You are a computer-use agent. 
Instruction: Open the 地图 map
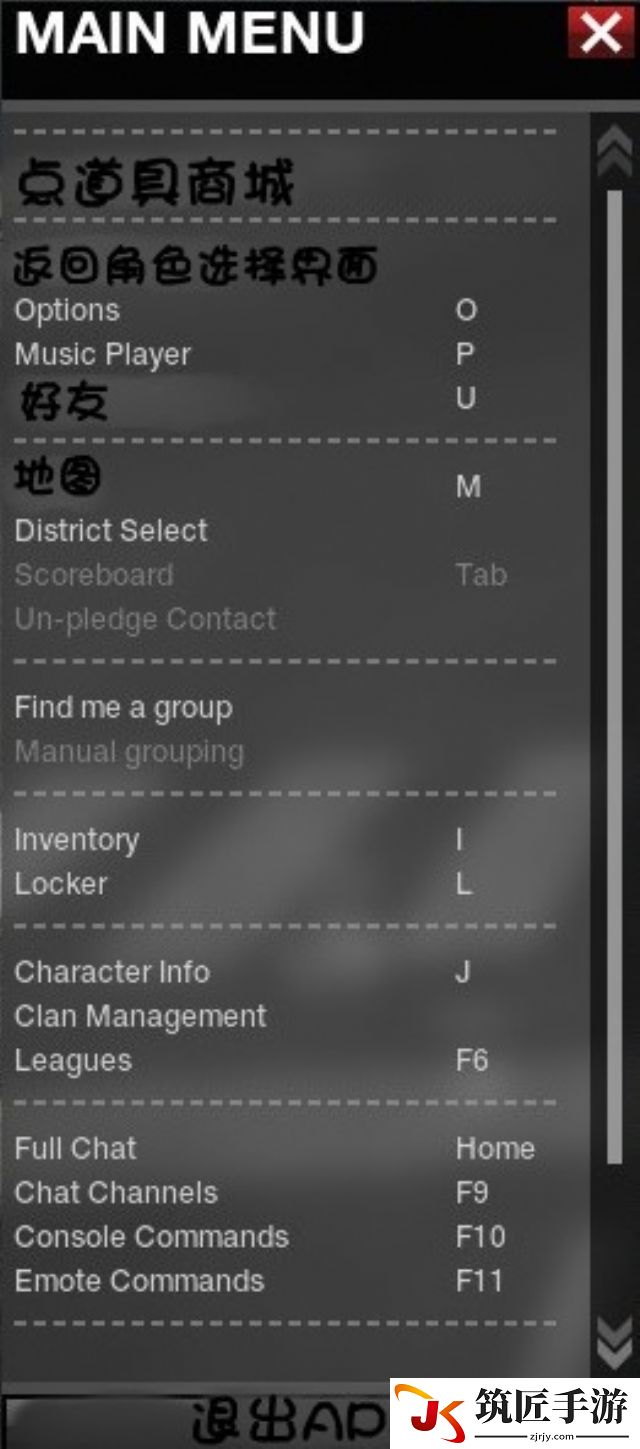(58, 478)
